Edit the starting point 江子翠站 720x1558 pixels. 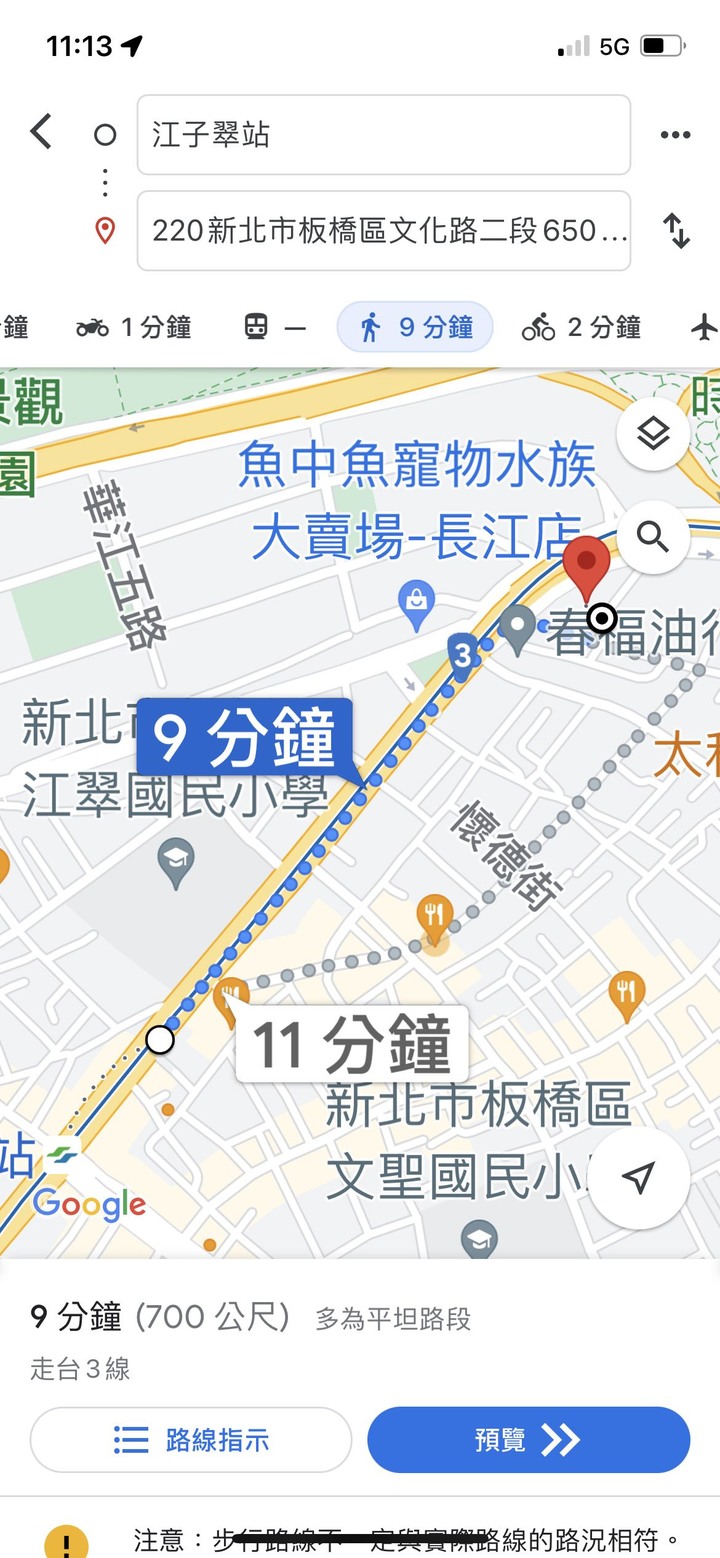click(x=383, y=135)
